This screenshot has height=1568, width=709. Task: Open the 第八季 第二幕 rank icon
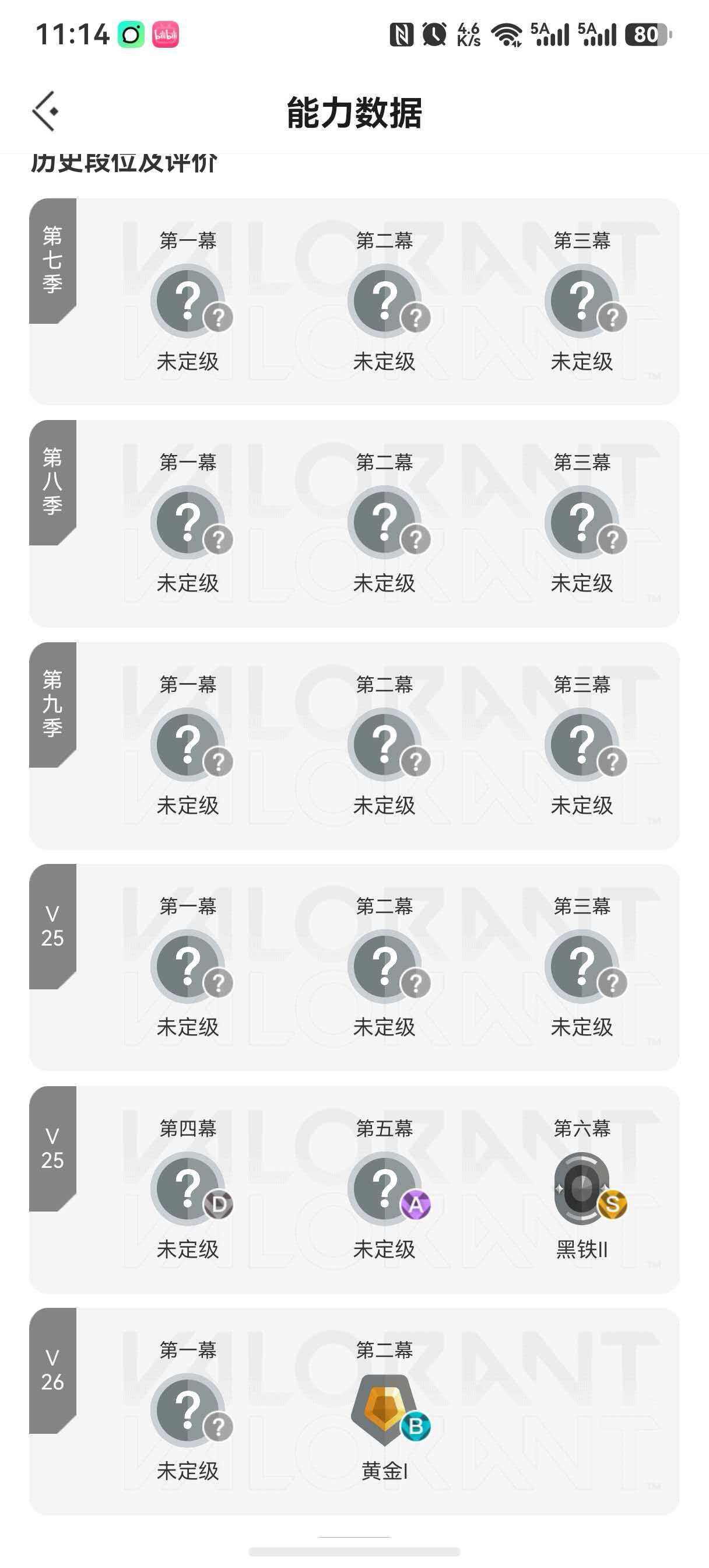coord(385,520)
